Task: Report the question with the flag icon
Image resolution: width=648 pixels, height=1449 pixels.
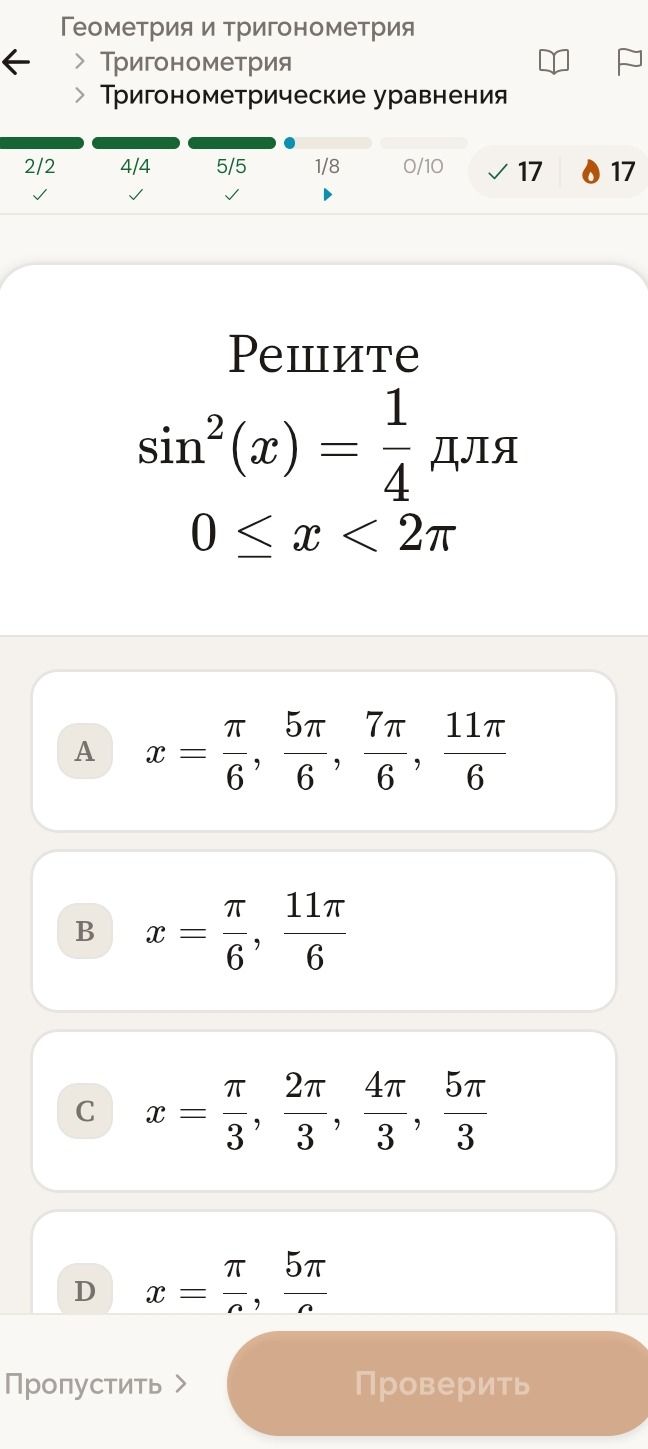Action: click(x=630, y=62)
